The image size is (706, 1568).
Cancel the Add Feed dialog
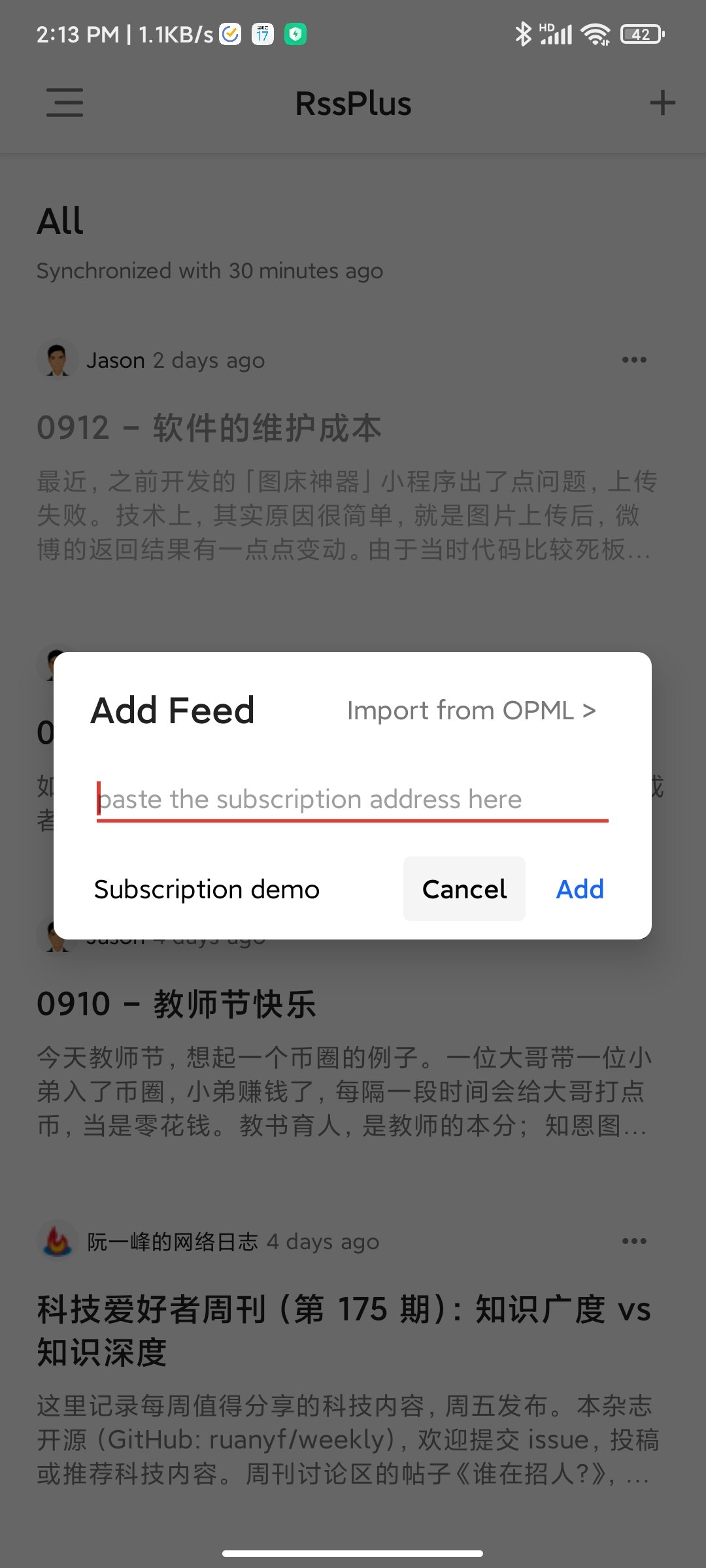(x=464, y=889)
